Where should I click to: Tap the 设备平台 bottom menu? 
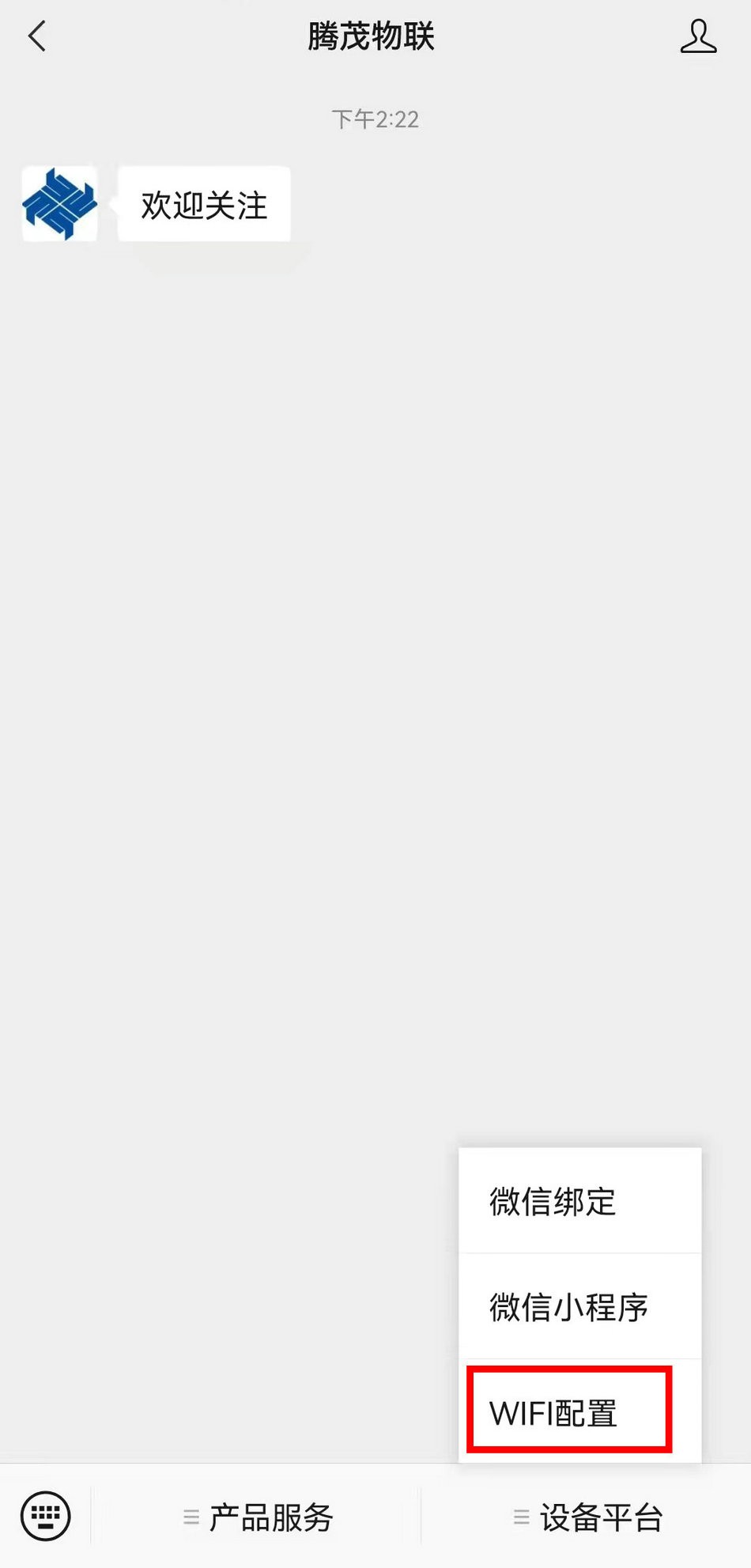588,1517
